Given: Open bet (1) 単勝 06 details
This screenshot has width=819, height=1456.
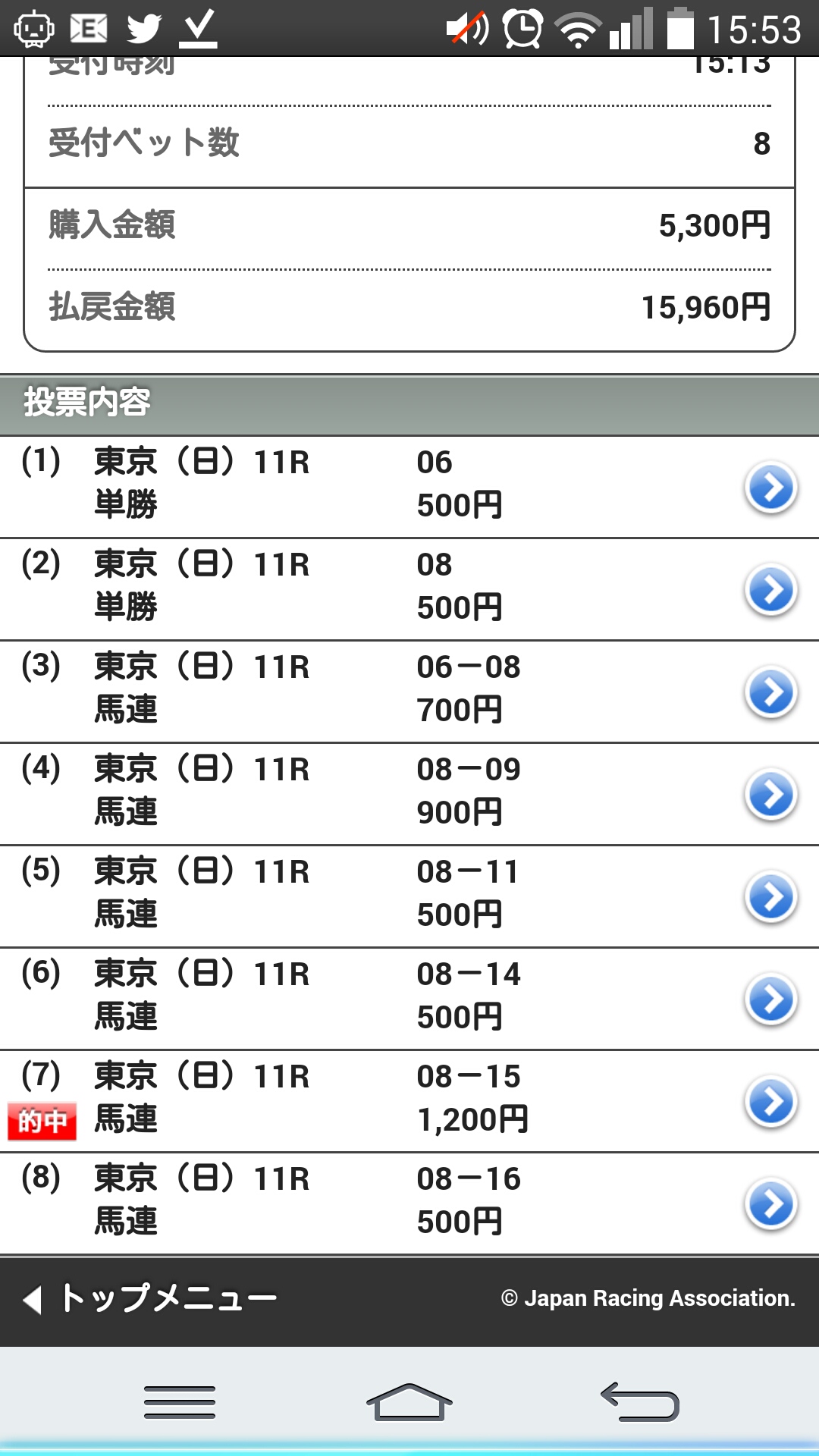Looking at the screenshot, I should click(x=770, y=488).
